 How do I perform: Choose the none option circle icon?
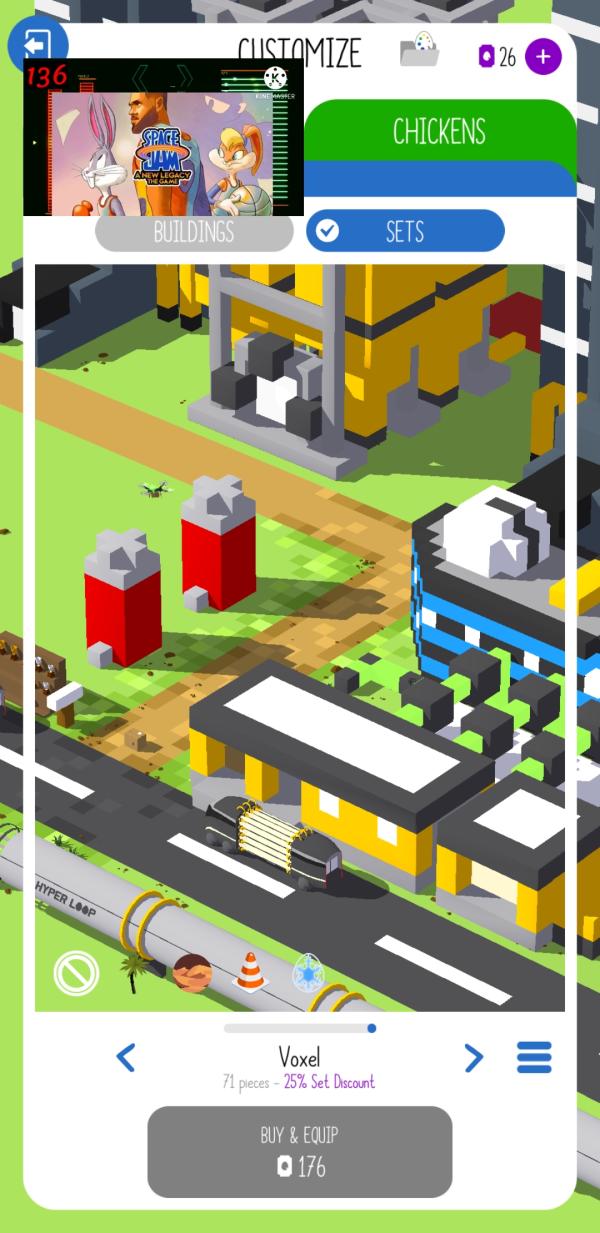pos(76,972)
